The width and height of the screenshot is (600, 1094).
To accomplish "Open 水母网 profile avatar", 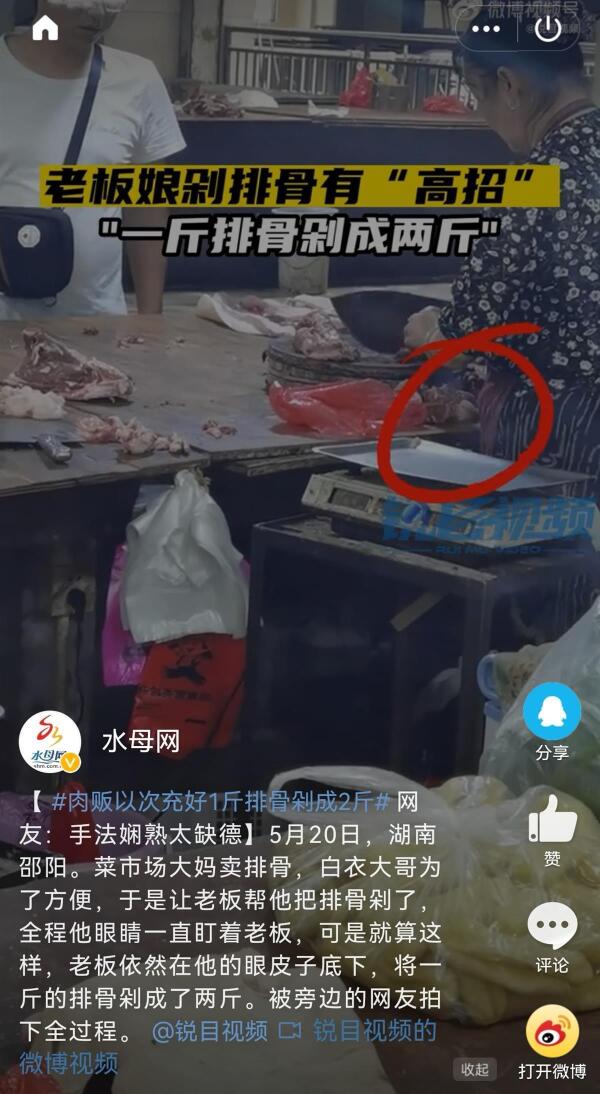I will (x=49, y=741).
